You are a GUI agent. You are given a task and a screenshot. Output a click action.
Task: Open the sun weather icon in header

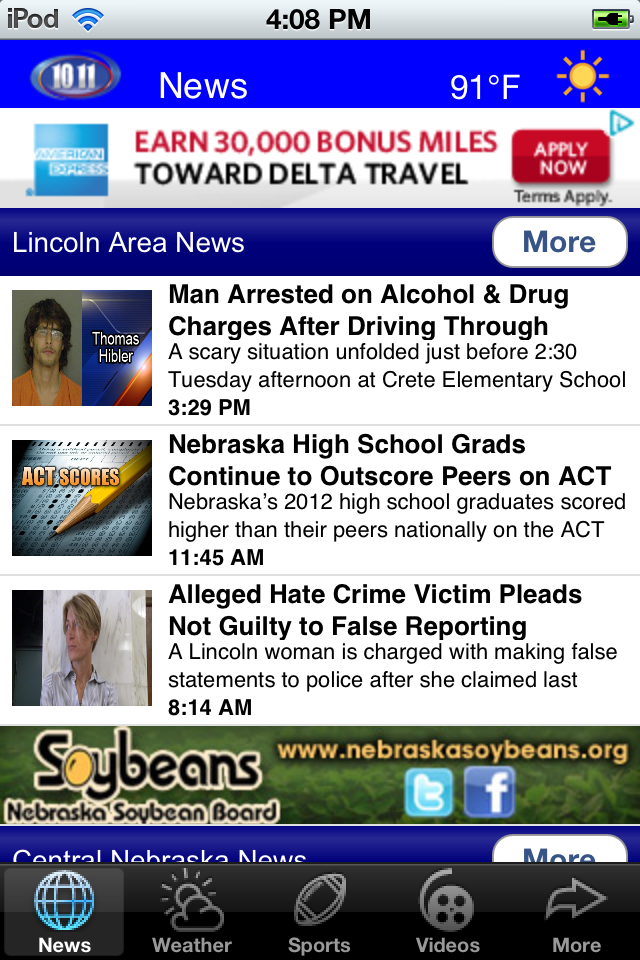(582, 78)
